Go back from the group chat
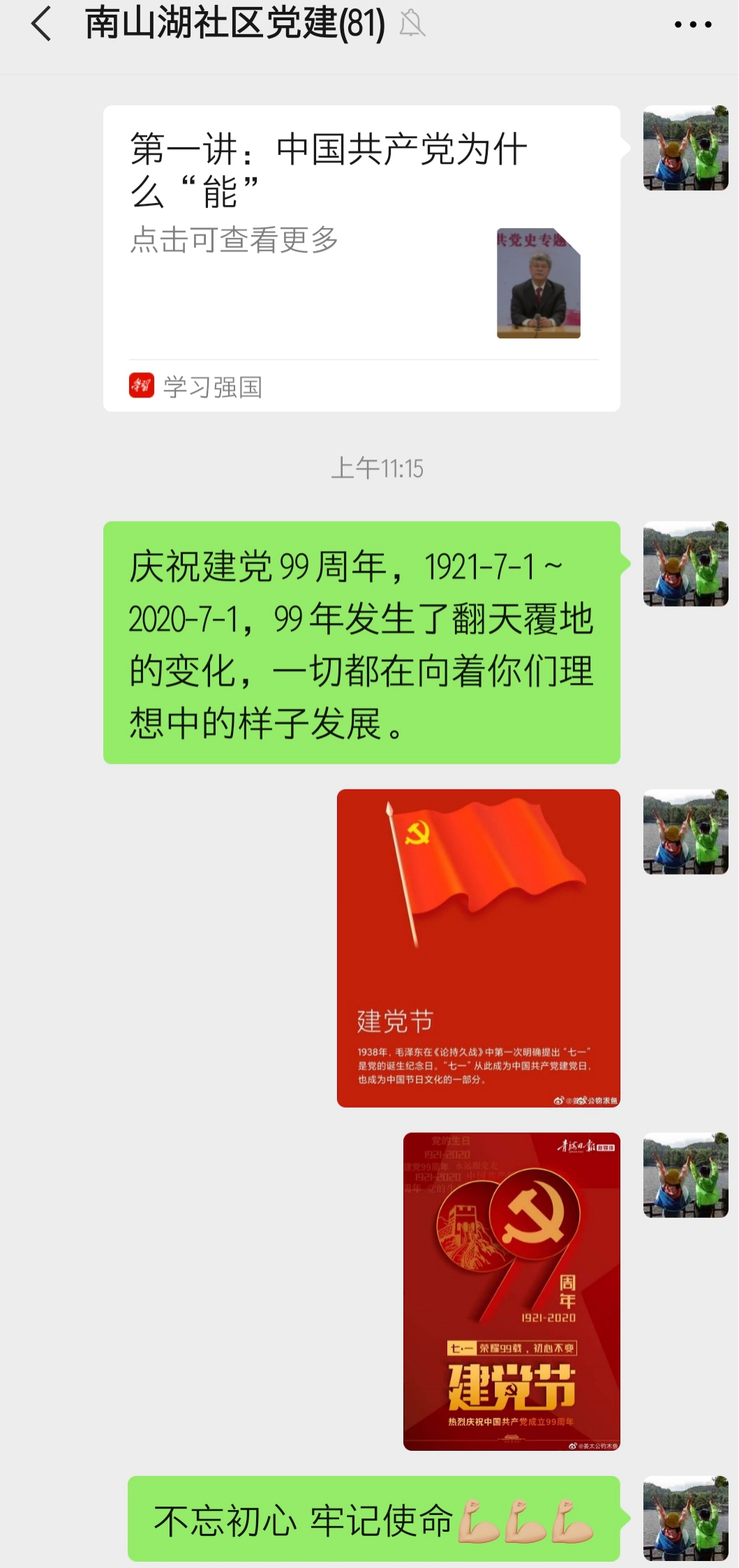Image resolution: width=739 pixels, height=1568 pixels. [41, 24]
